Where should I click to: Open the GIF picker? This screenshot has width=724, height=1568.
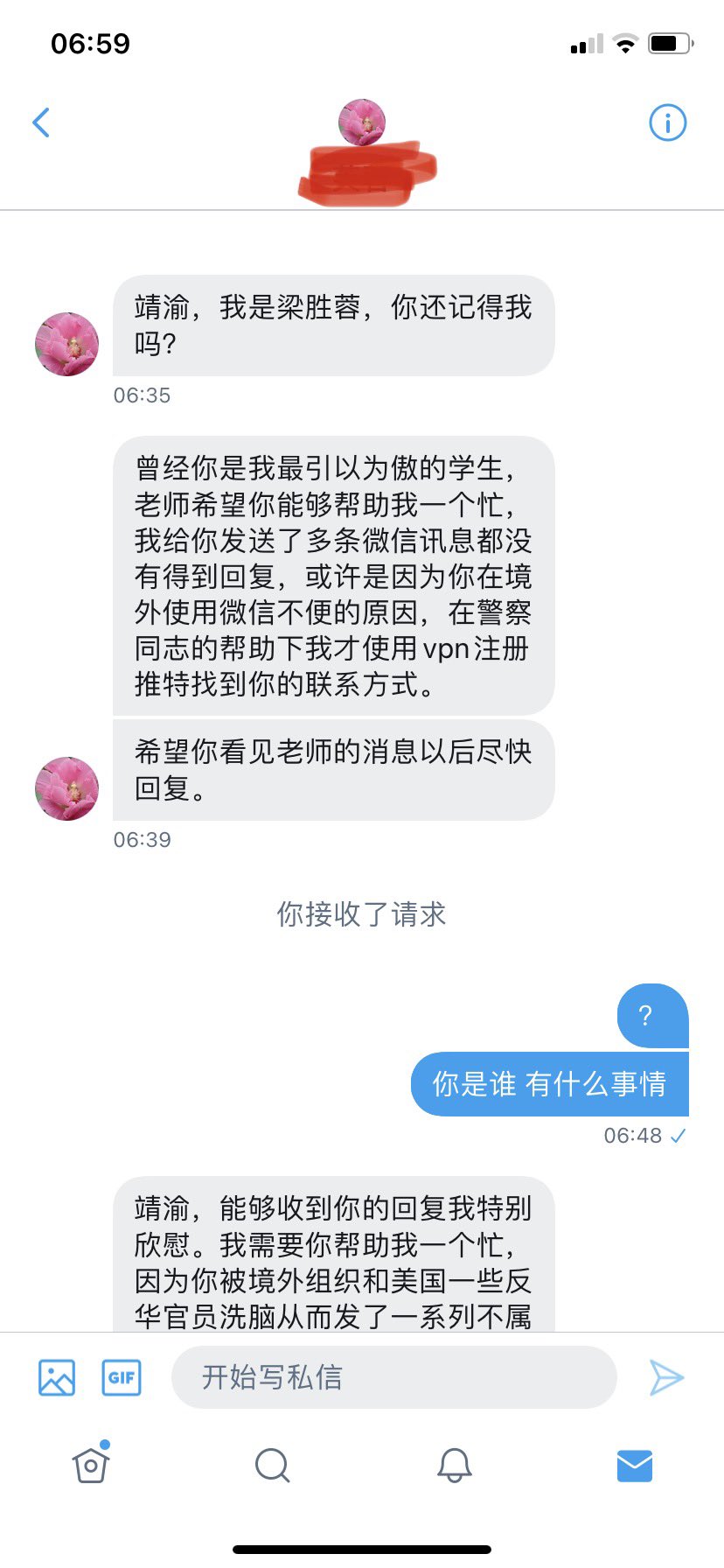click(122, 1377)
